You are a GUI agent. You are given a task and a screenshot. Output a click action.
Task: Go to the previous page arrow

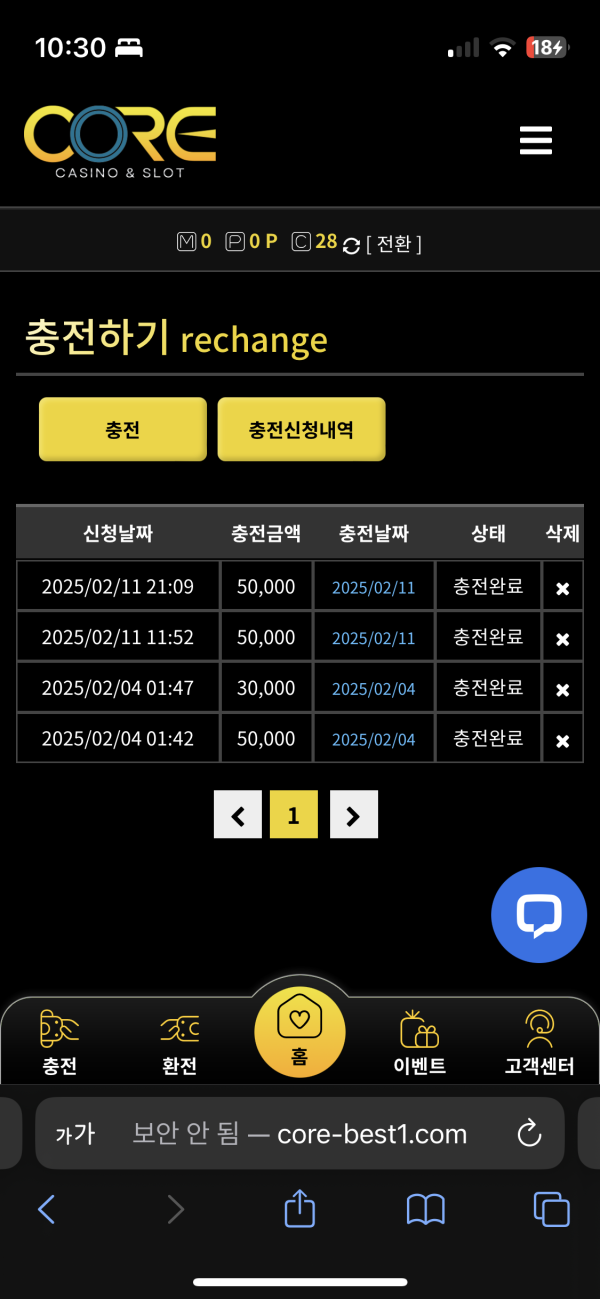(238, 815)
